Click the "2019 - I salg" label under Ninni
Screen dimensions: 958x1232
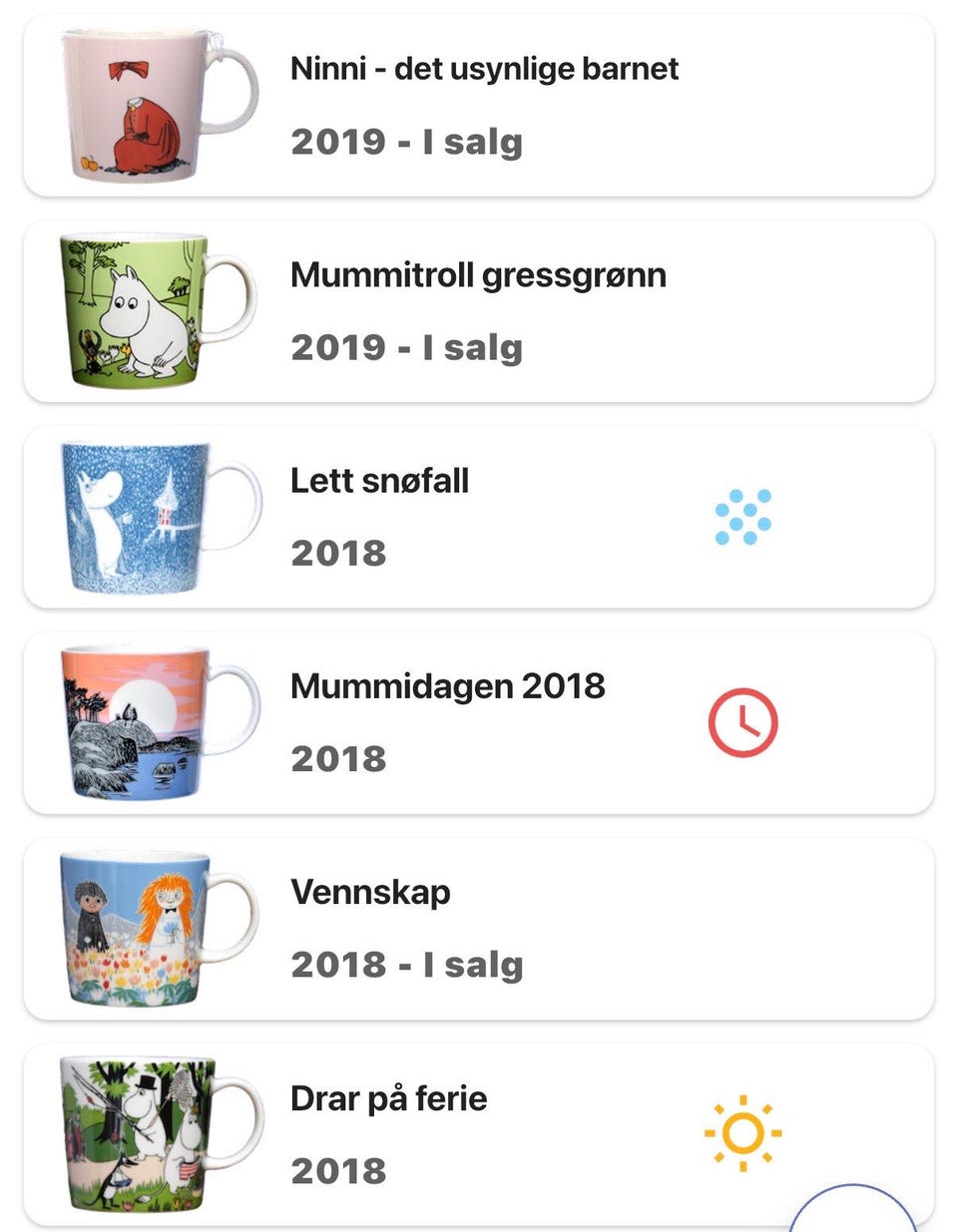pyautogui.click(x=405, y=142)
